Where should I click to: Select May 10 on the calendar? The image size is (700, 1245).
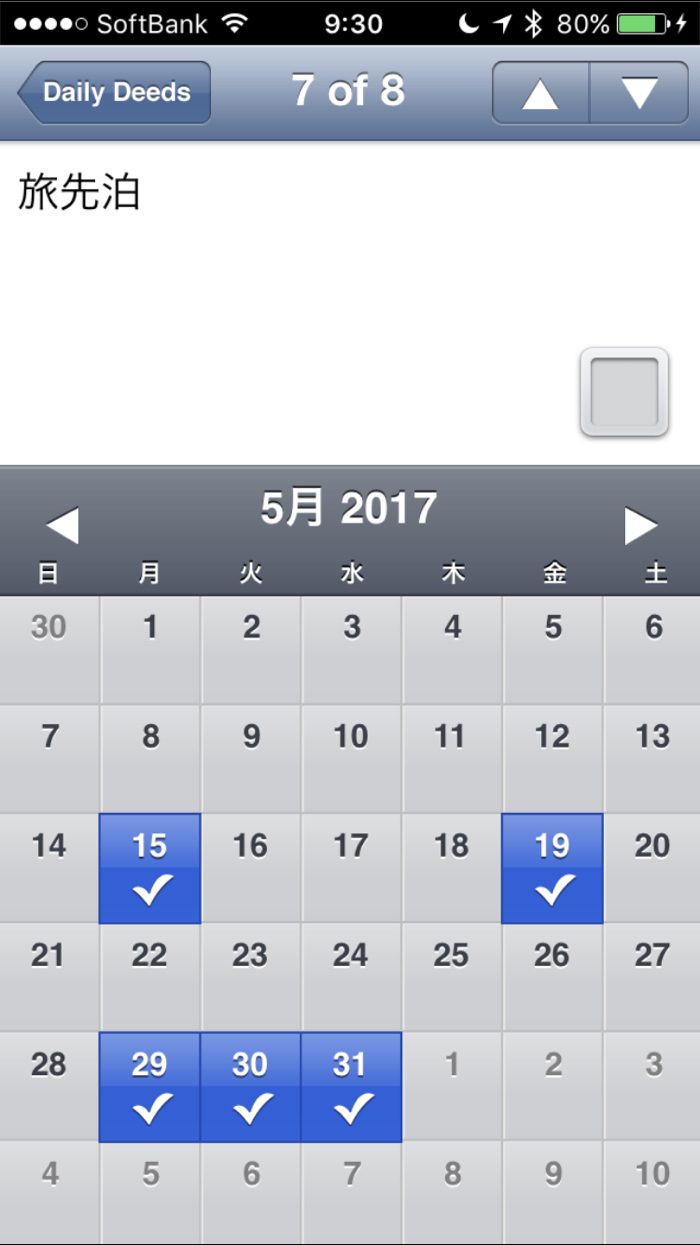pos(351,759)
